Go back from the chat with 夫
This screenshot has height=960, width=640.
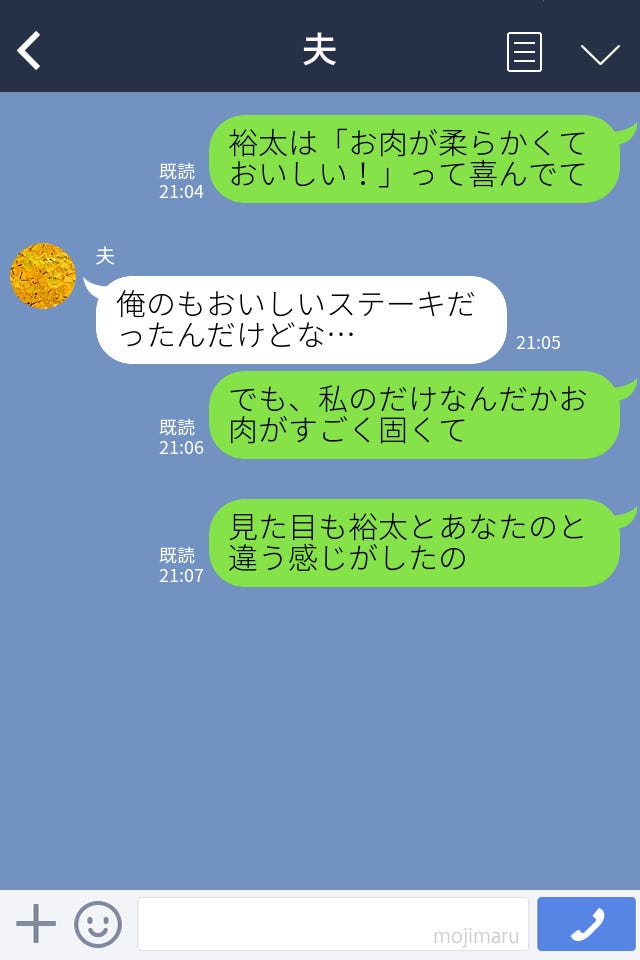[x=30, y=51]
